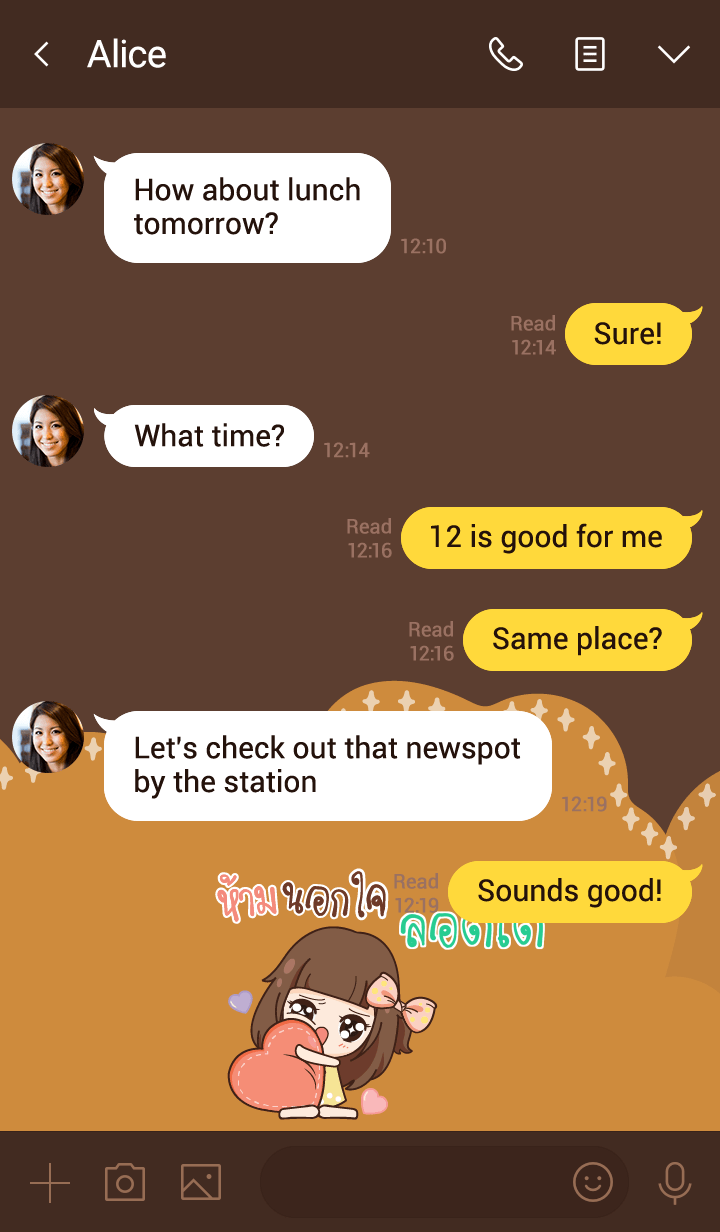Start a voice call with Alice
This screenshot has width=720, height=1232.
(x=505, y=54)
